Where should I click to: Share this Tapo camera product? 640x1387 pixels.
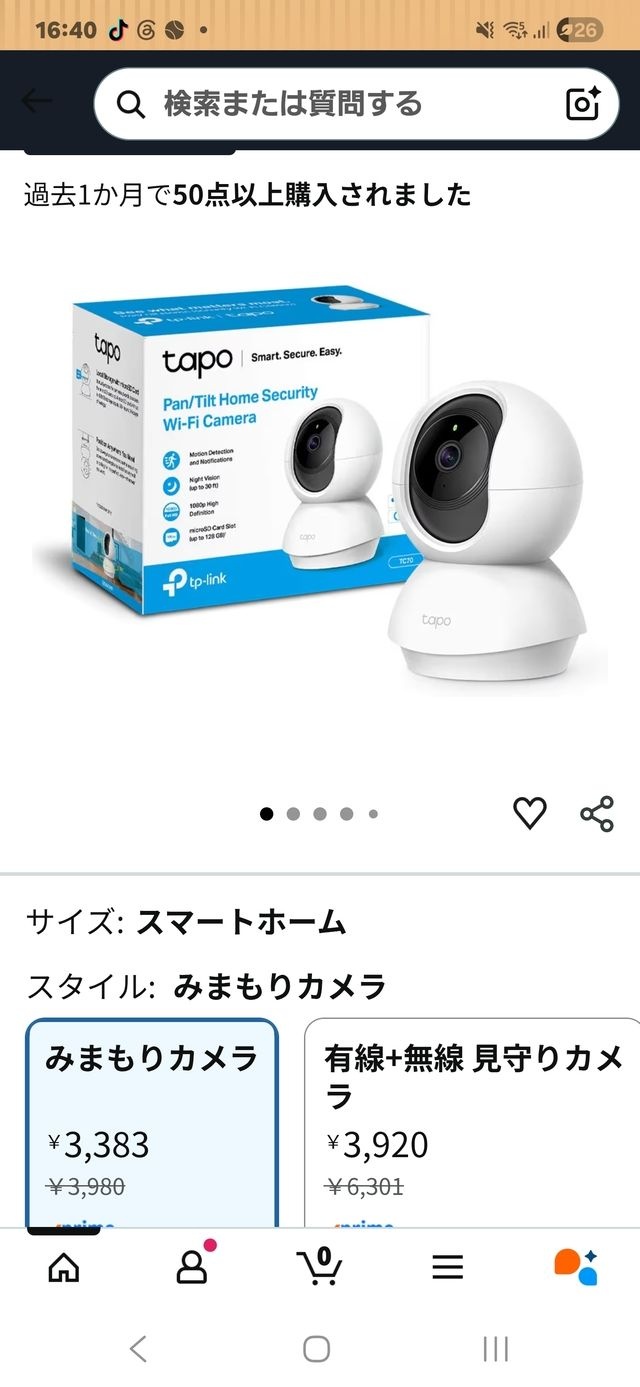[x=597, y=813]
